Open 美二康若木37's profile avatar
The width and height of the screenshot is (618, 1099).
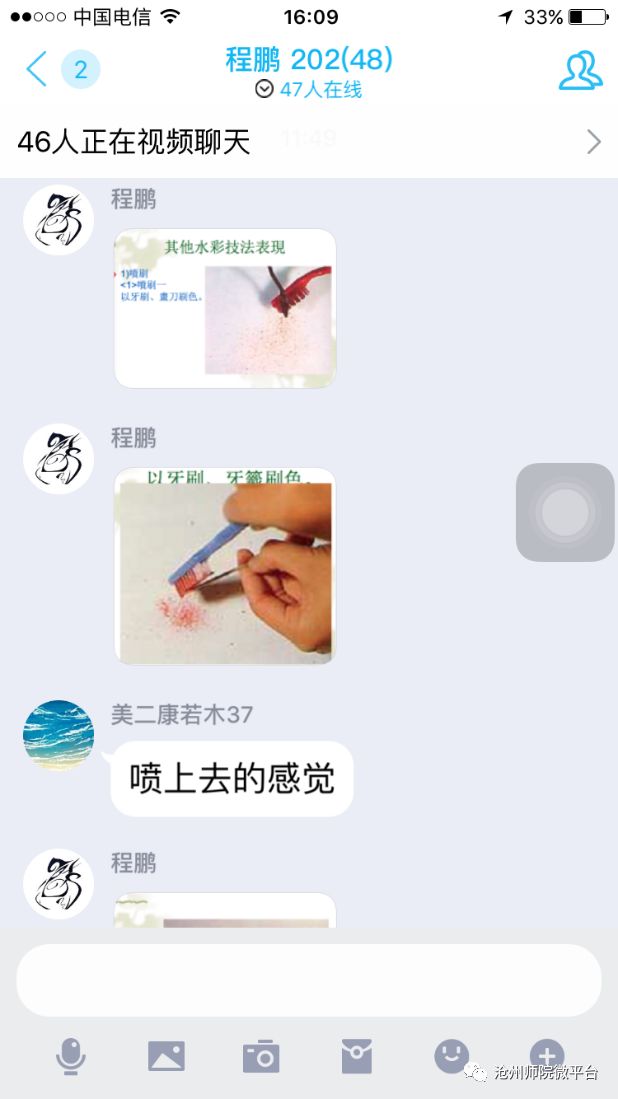(x=58, y=735)
